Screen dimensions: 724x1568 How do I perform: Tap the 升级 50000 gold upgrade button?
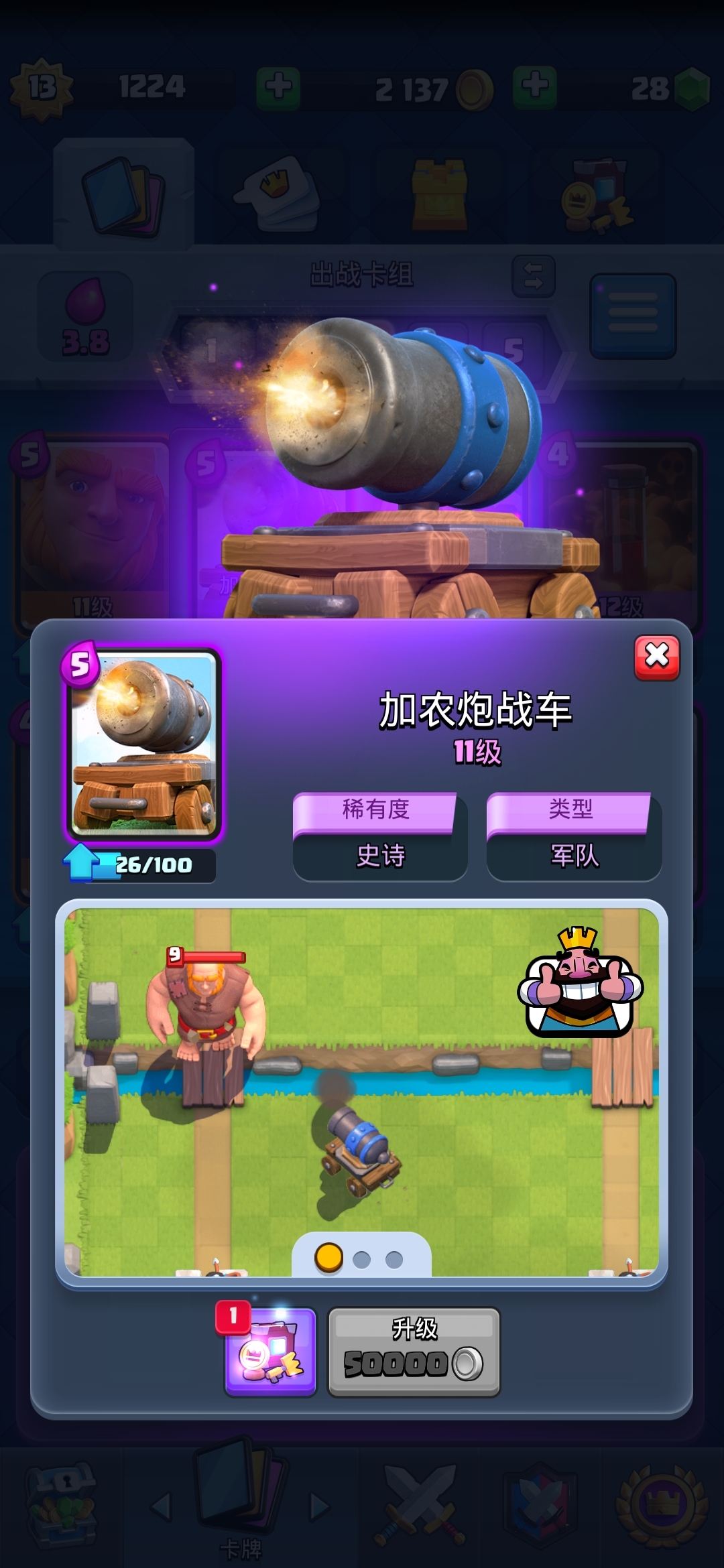pyautogui.click(x=414, y=1352)
